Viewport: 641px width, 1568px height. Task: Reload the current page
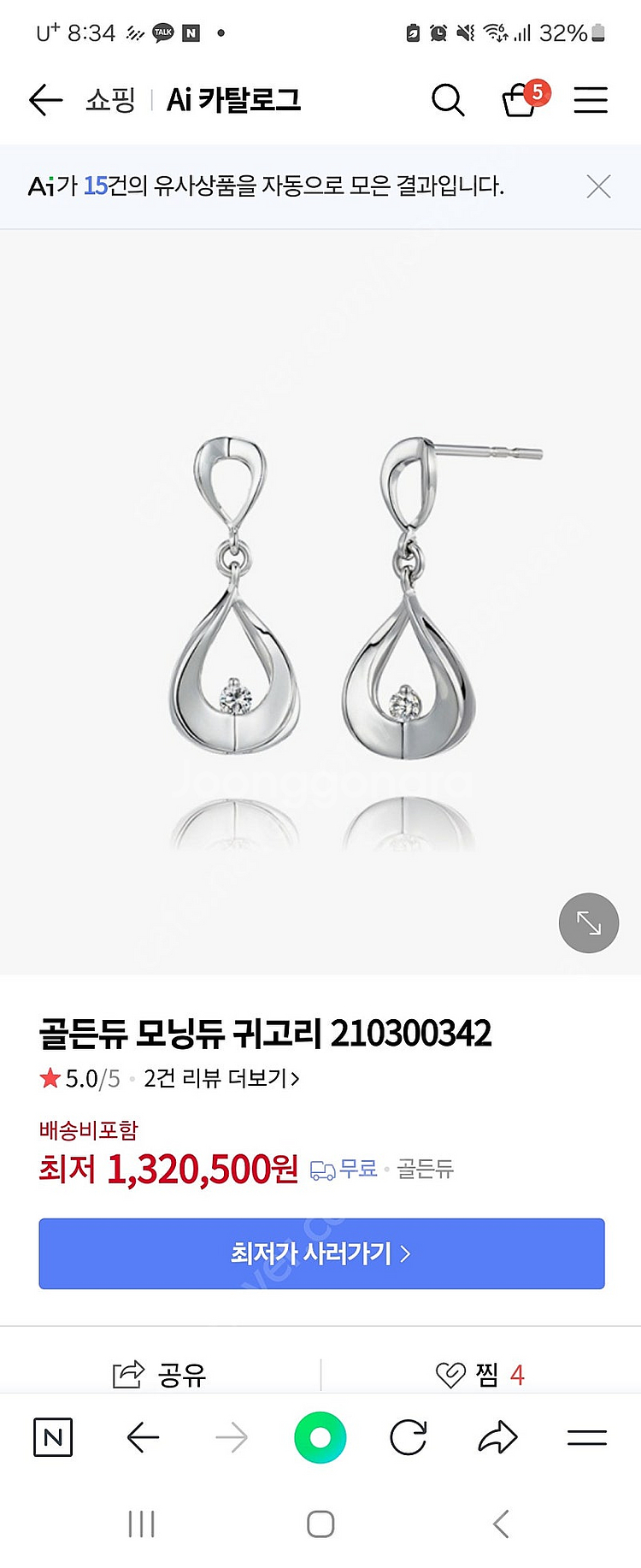click(409, 1437)
